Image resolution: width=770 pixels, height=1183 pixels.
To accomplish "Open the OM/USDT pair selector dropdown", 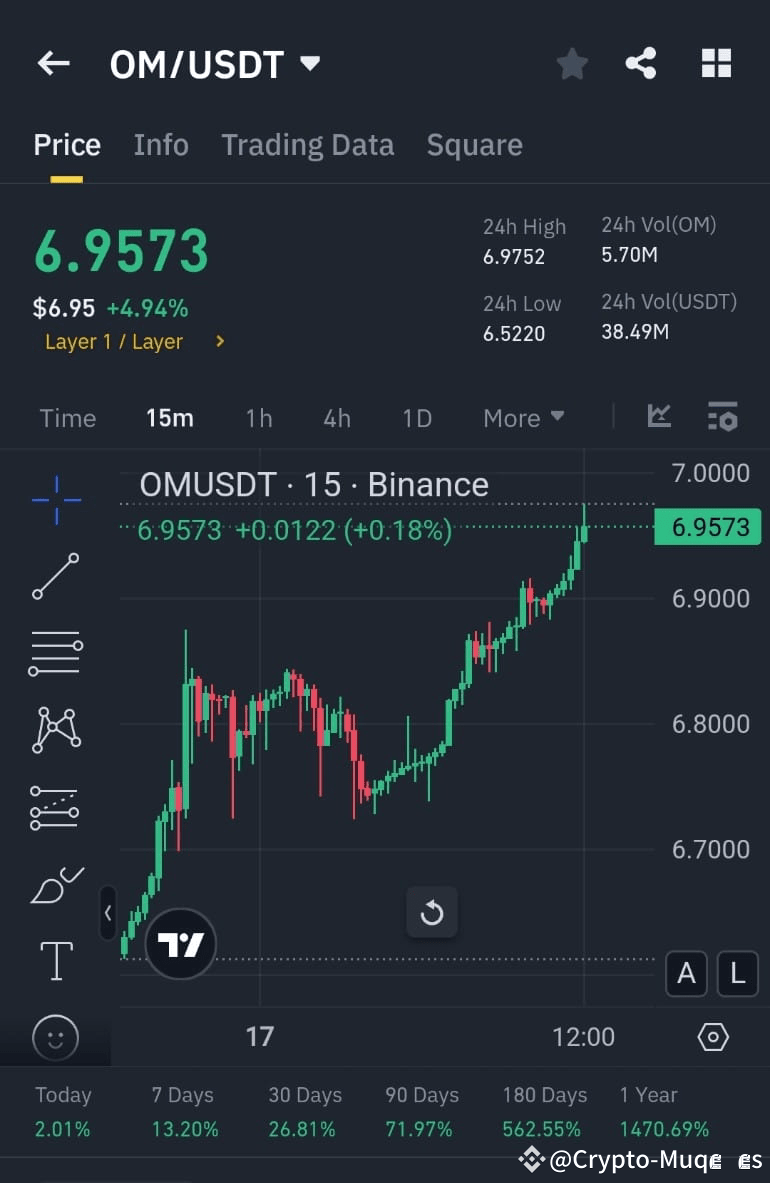I will click(x=309, y=63).
